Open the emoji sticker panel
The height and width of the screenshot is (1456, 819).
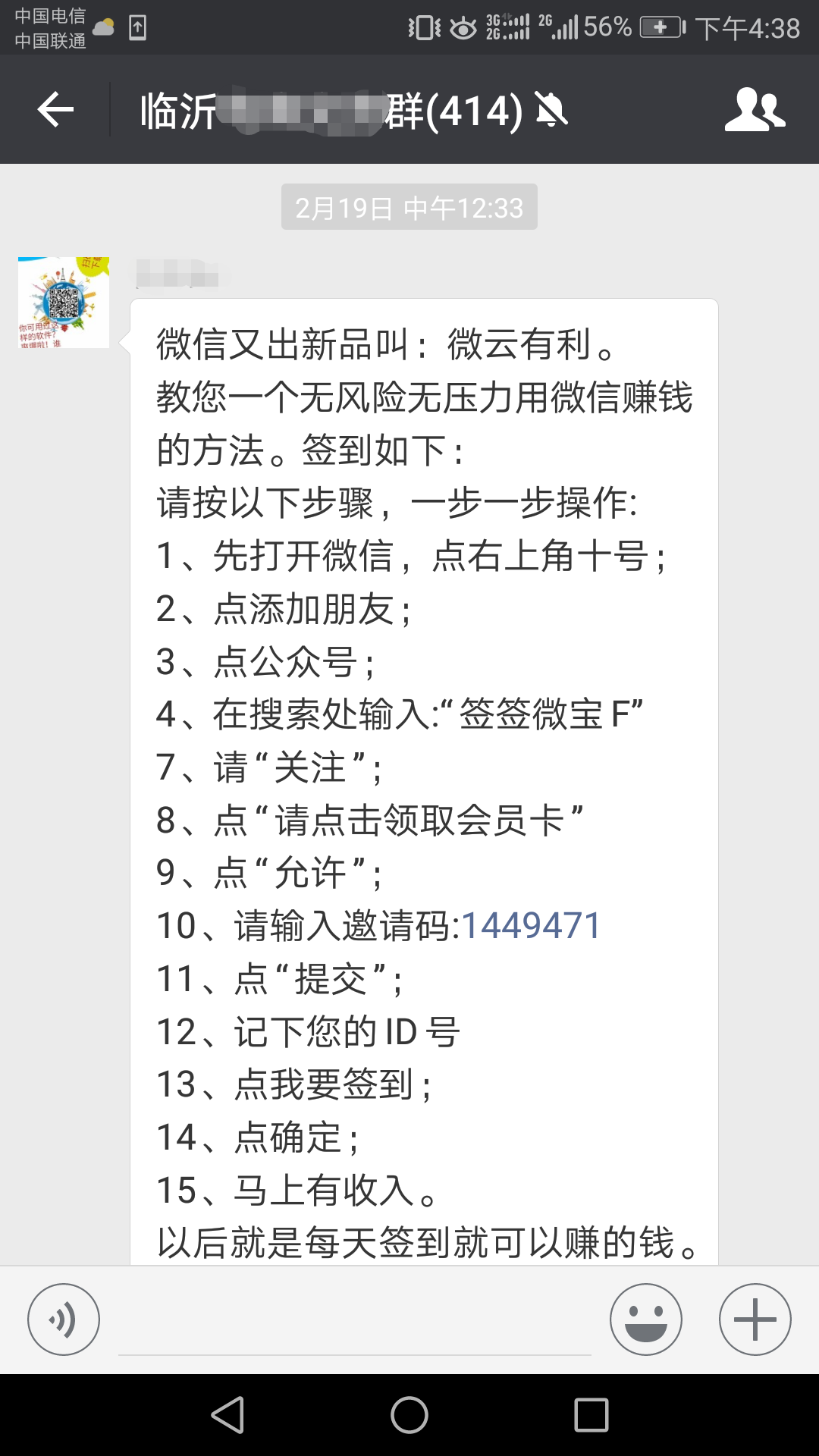tap(646, 1319)
